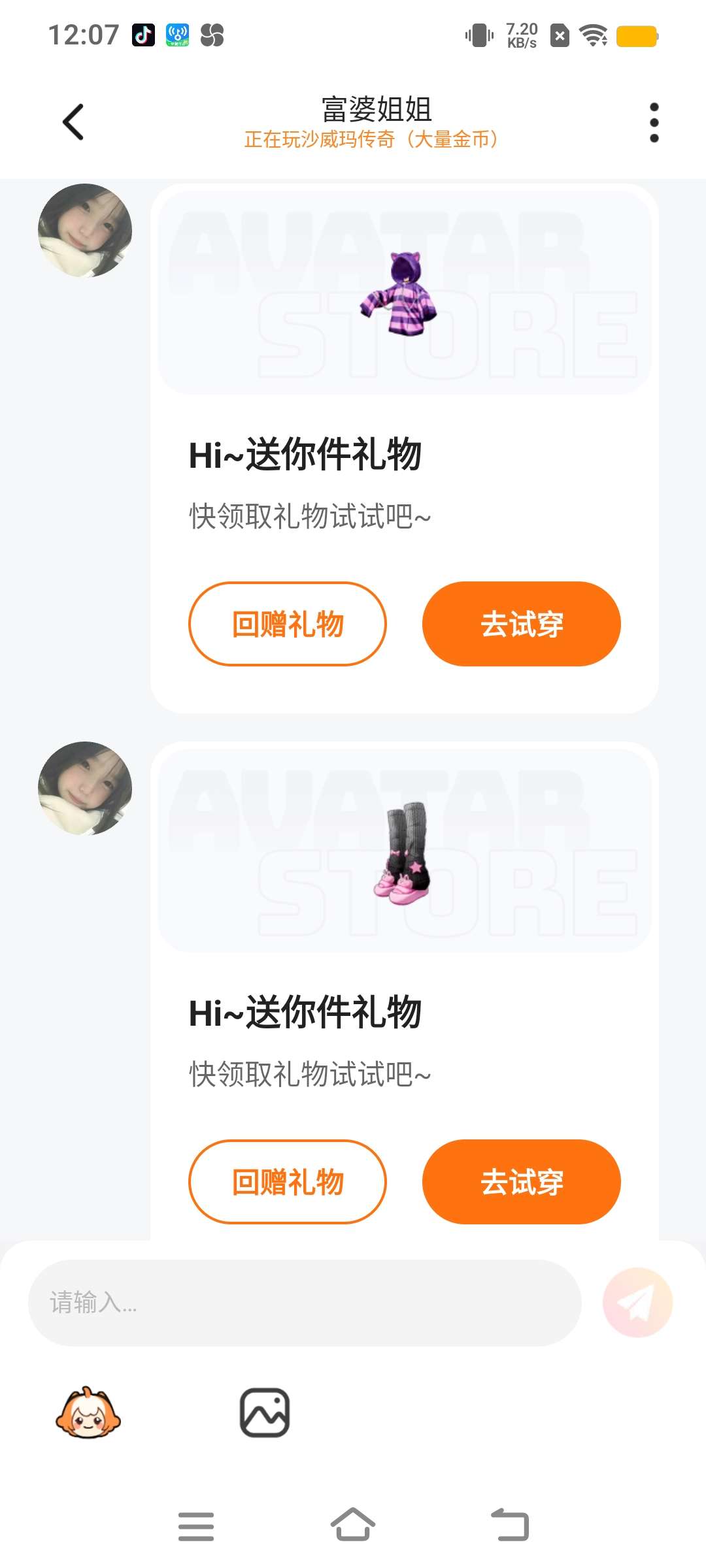
Task: Go back from the 富婆姐姐 chat
Action: pos(73,122)
